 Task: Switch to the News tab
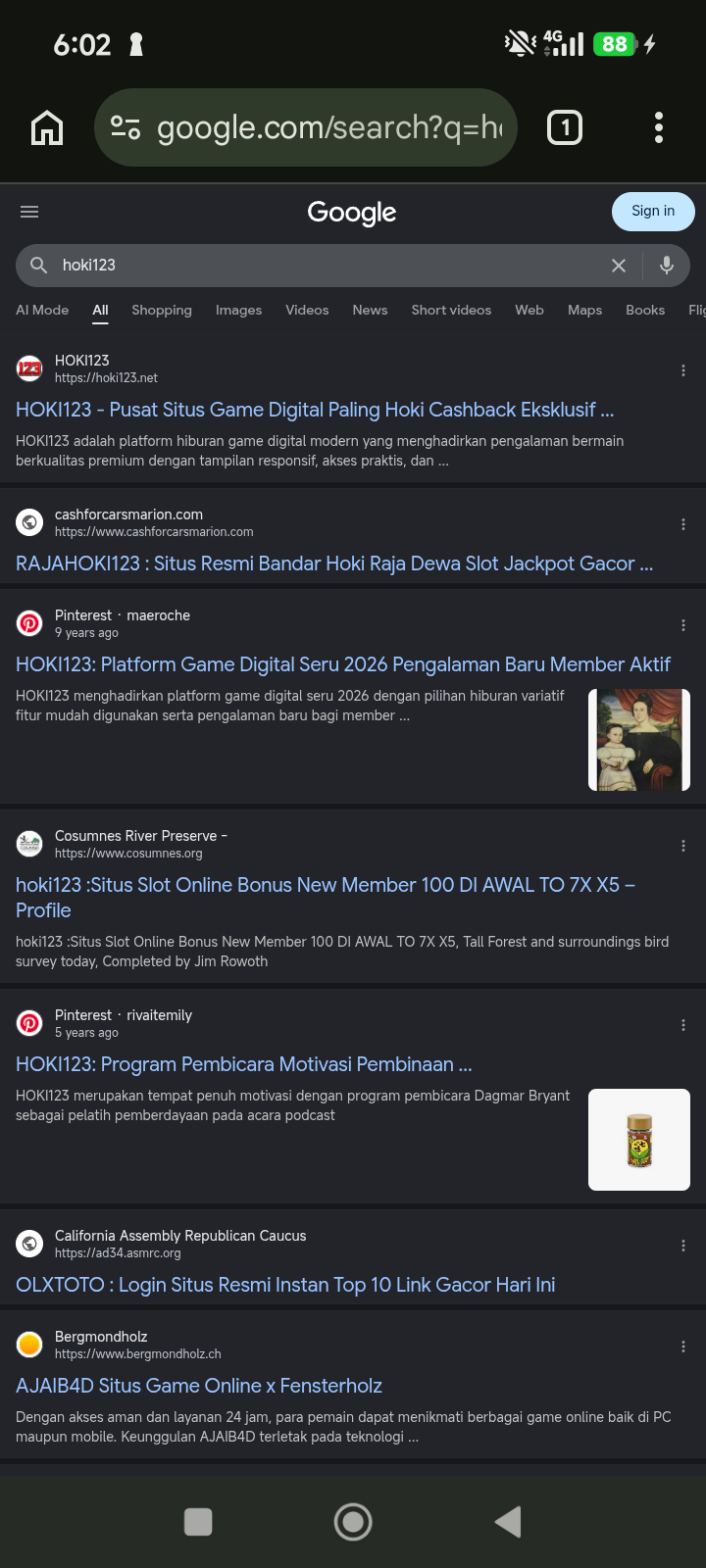pos(370,310)
